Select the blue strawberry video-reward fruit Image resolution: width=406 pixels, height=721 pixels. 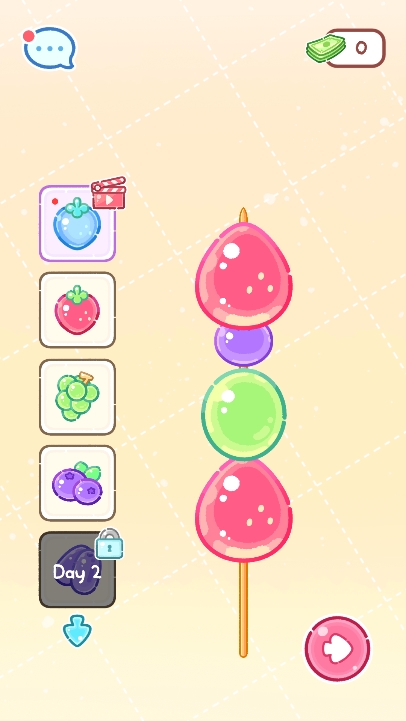pyautogui.click(x=77, y=223)
